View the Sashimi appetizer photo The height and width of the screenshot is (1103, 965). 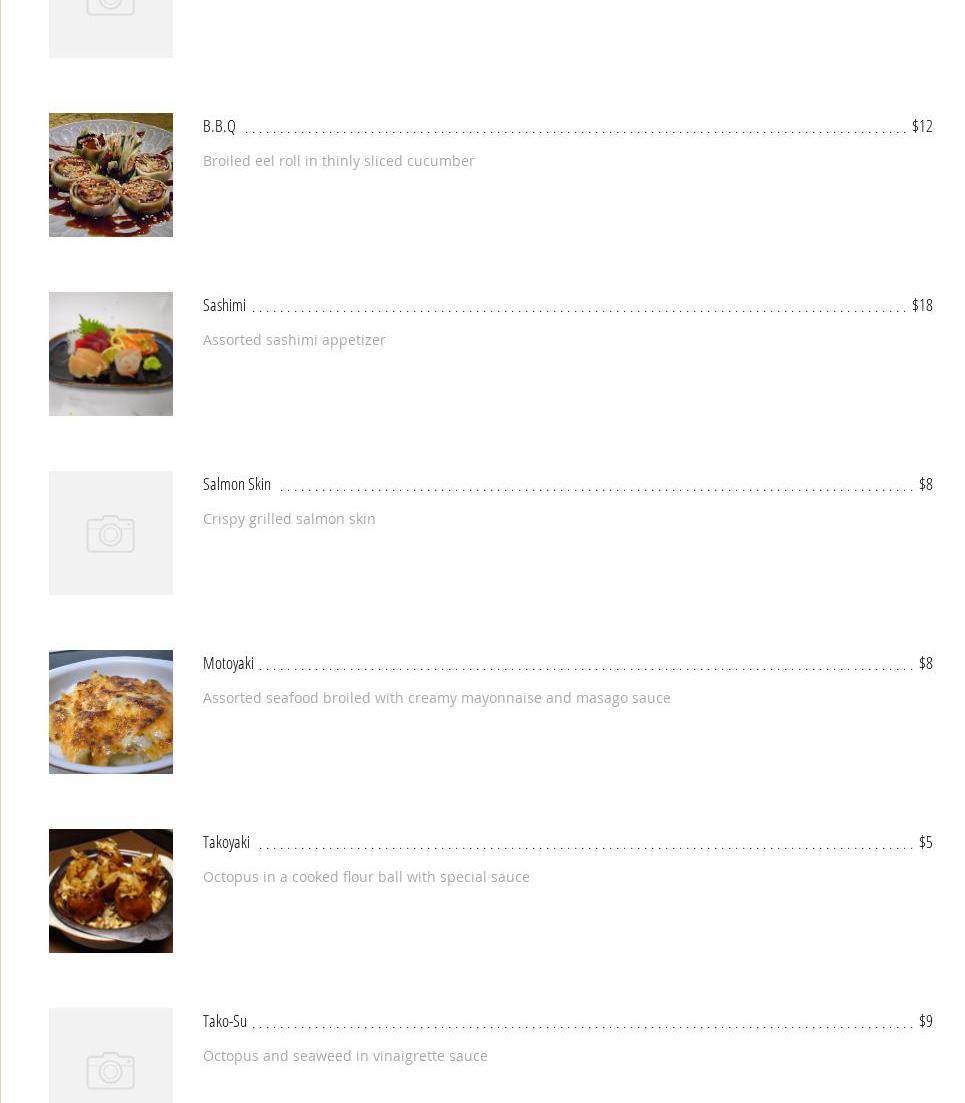pyautogui.click(x=111, y=354)
